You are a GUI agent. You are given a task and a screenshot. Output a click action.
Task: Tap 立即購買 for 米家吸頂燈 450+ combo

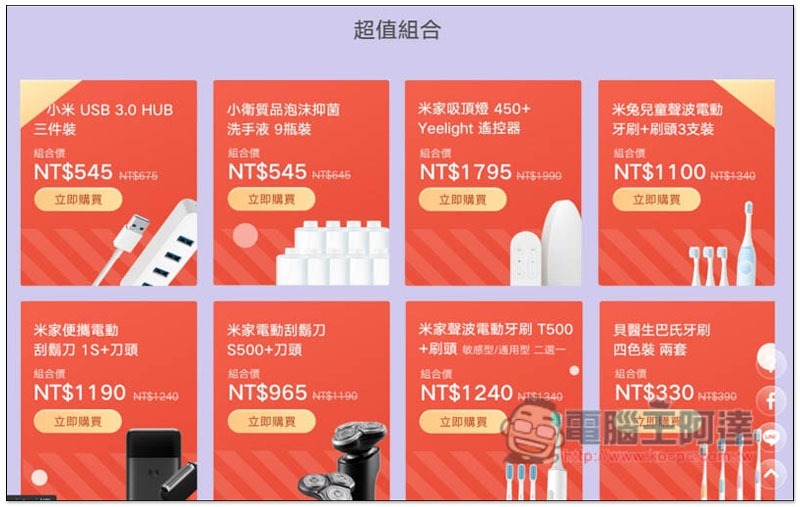click(463, 200)
